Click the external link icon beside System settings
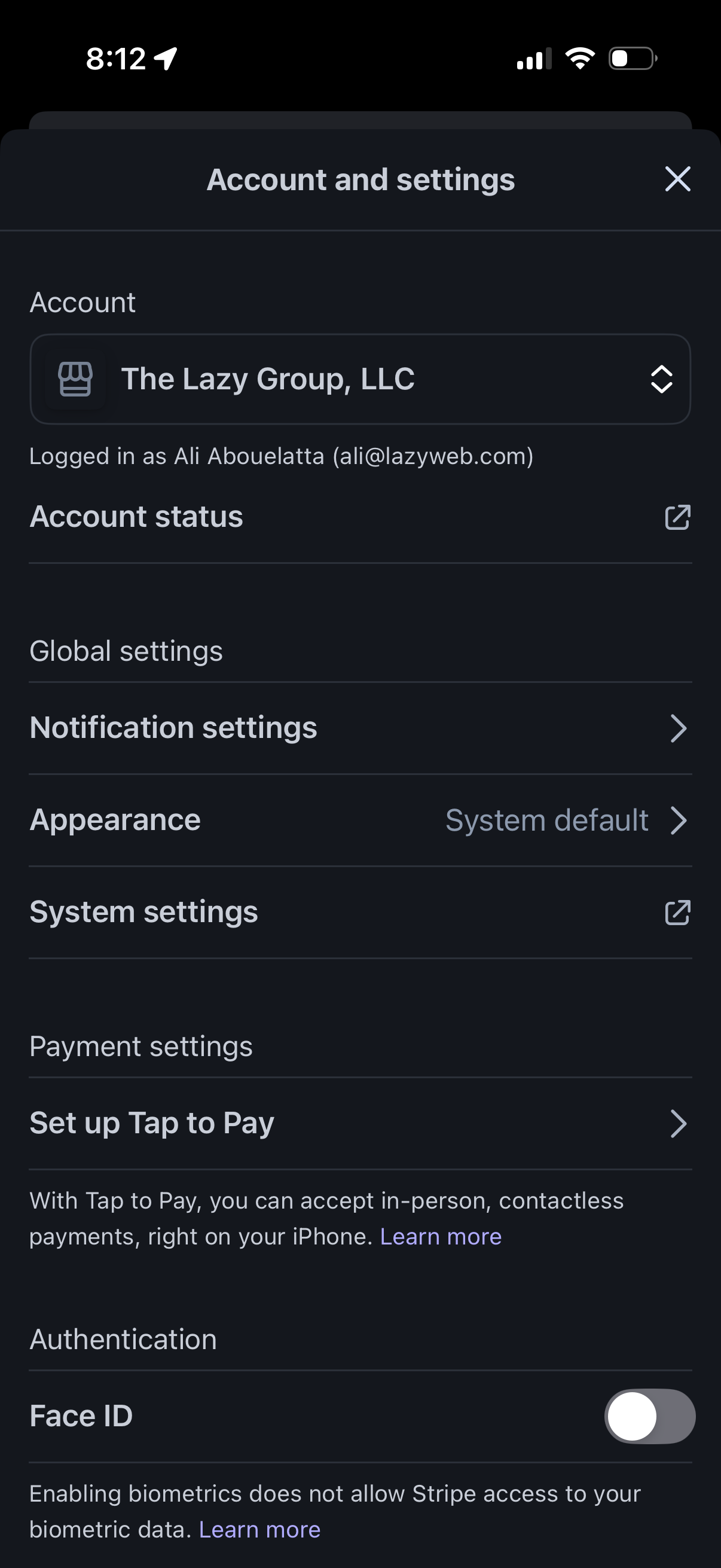 678,911
